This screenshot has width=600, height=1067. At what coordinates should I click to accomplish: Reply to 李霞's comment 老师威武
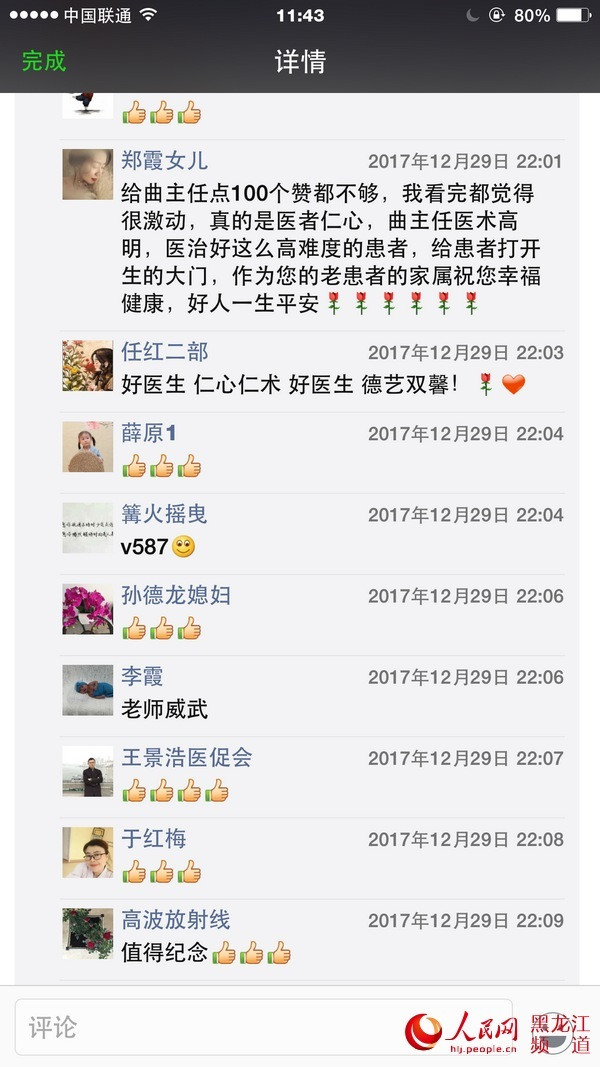tap(164, 709)
